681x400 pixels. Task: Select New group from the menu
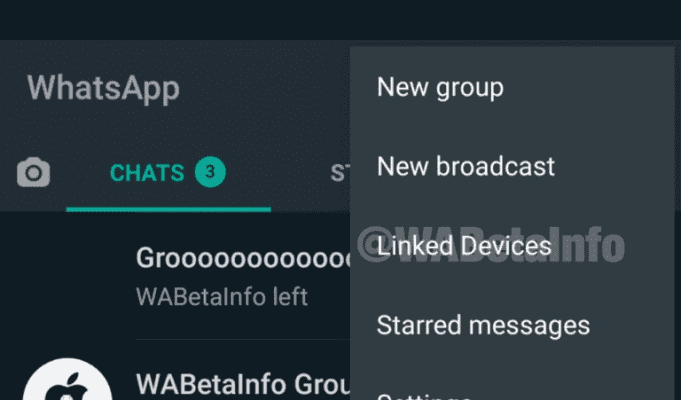440,87
